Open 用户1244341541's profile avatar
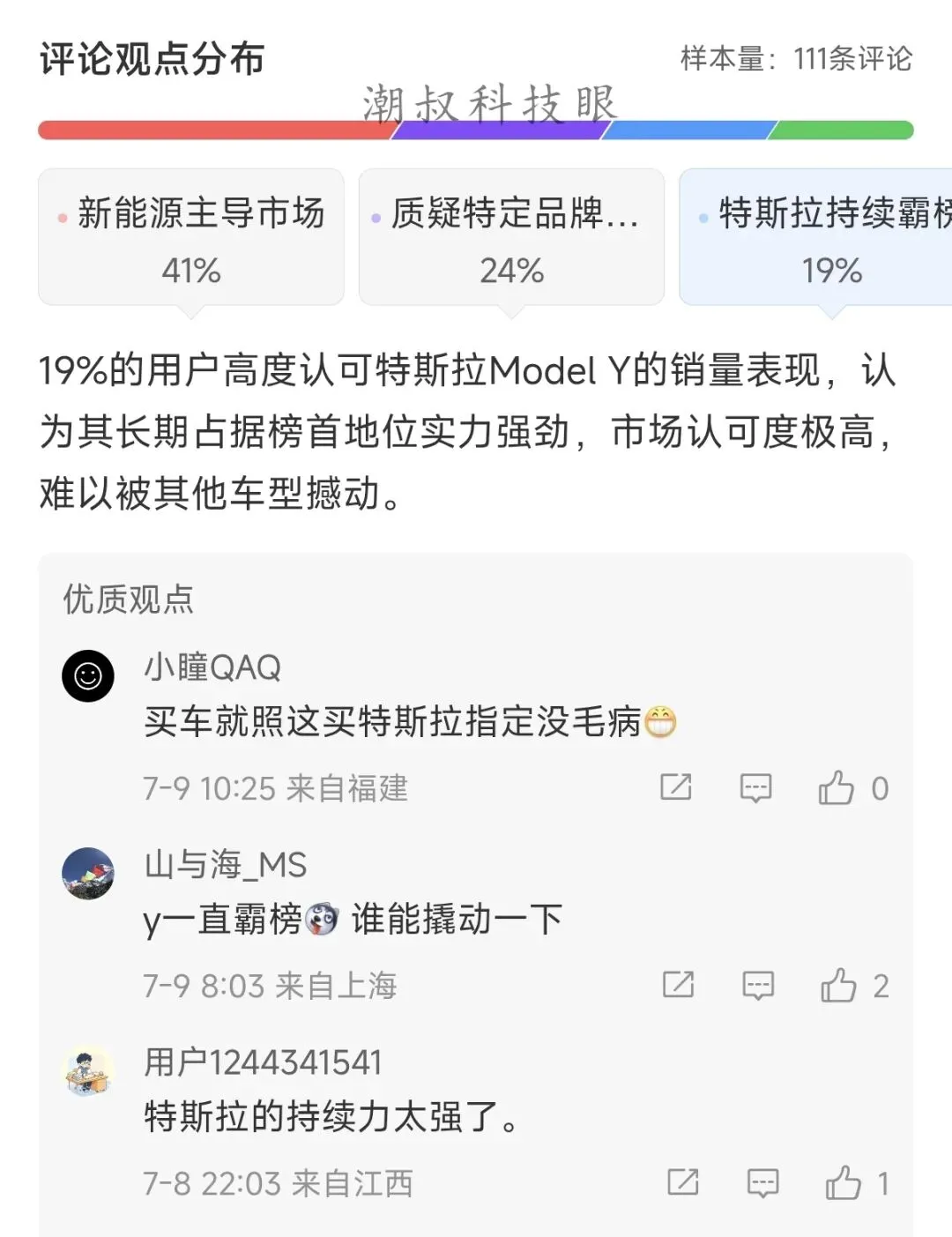Image resolution: width=952 pixels, height=1237 pixels. click(88, 1071)
